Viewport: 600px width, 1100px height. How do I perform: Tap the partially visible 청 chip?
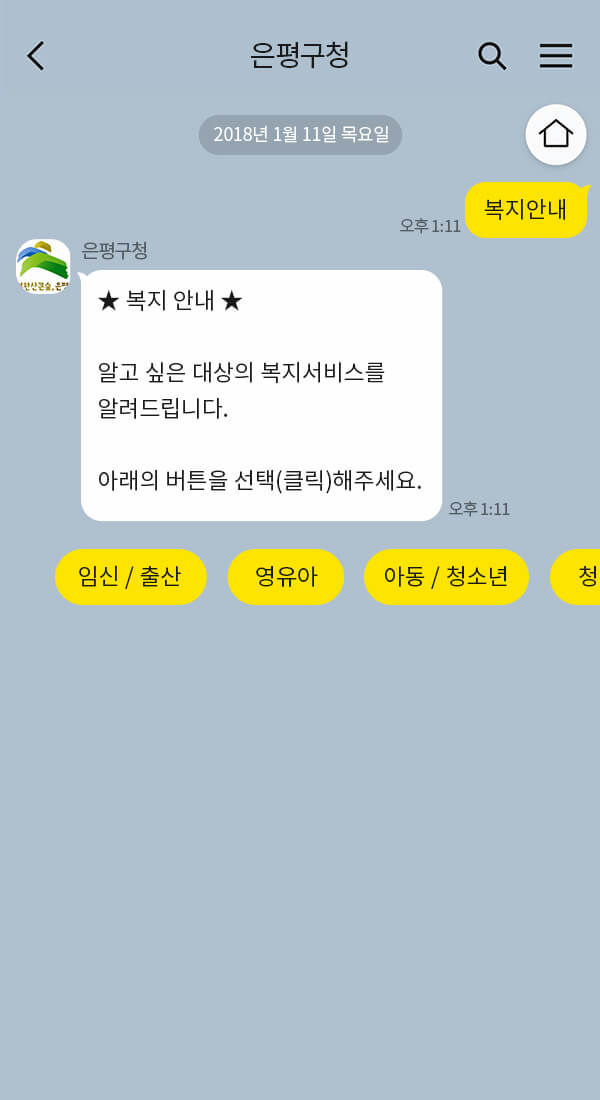point(582,577)
